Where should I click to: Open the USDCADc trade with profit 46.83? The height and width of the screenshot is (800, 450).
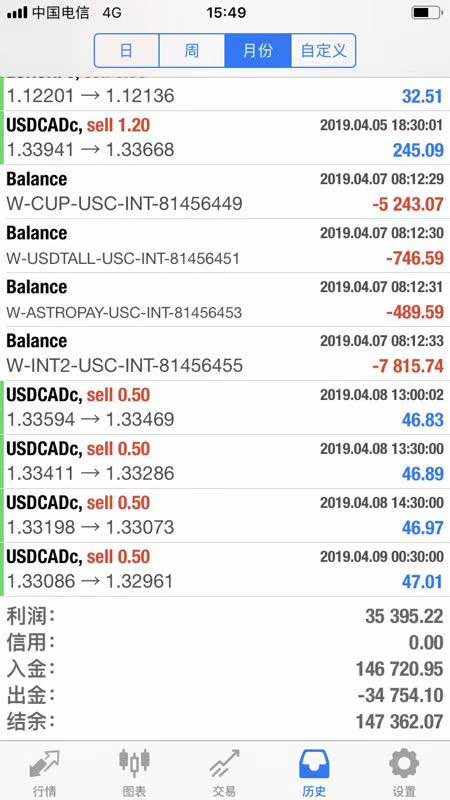pos(225,408)
